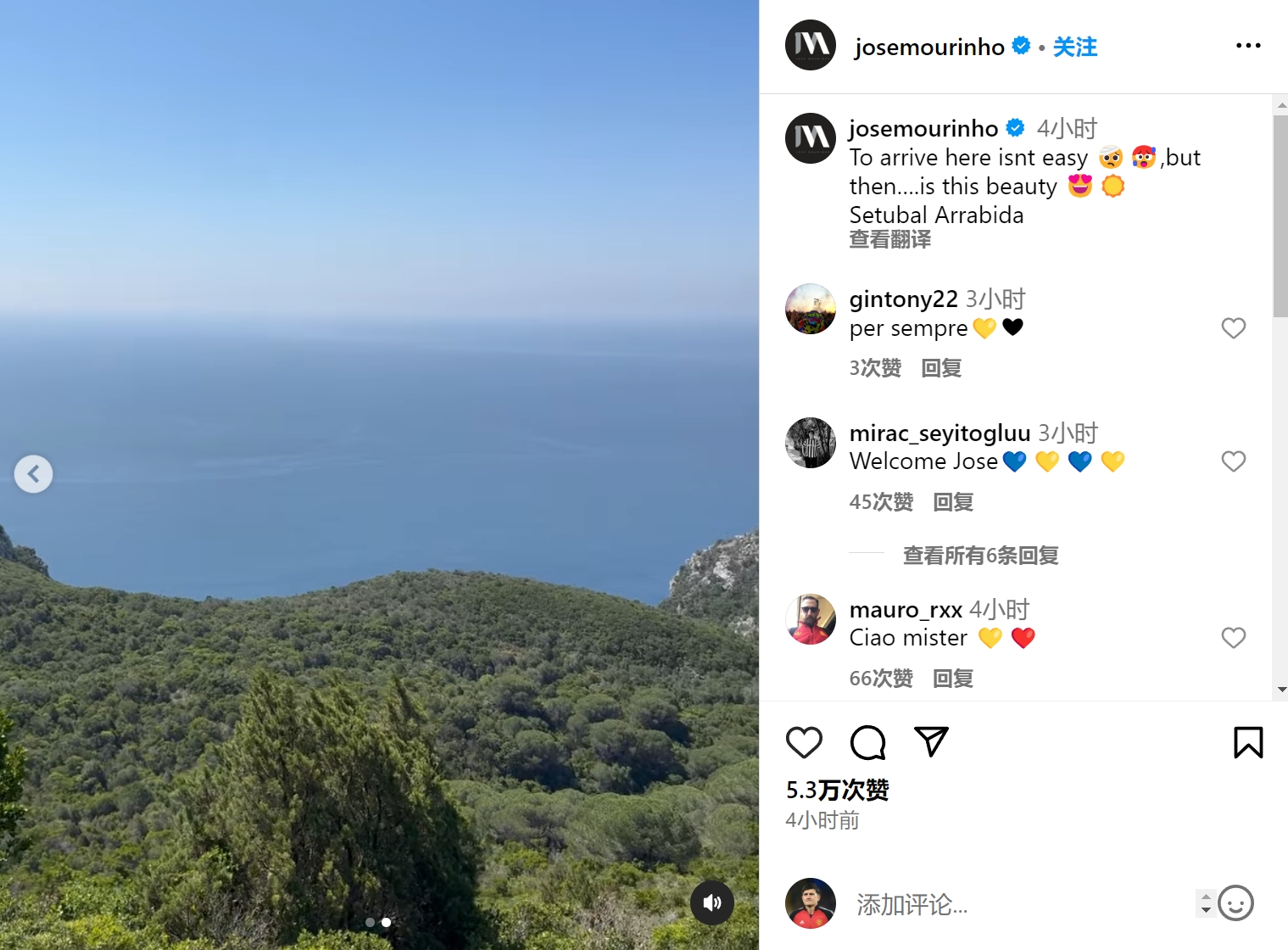Follow the josemourinho account
1288x950 pixels.
click(1074, 47)
